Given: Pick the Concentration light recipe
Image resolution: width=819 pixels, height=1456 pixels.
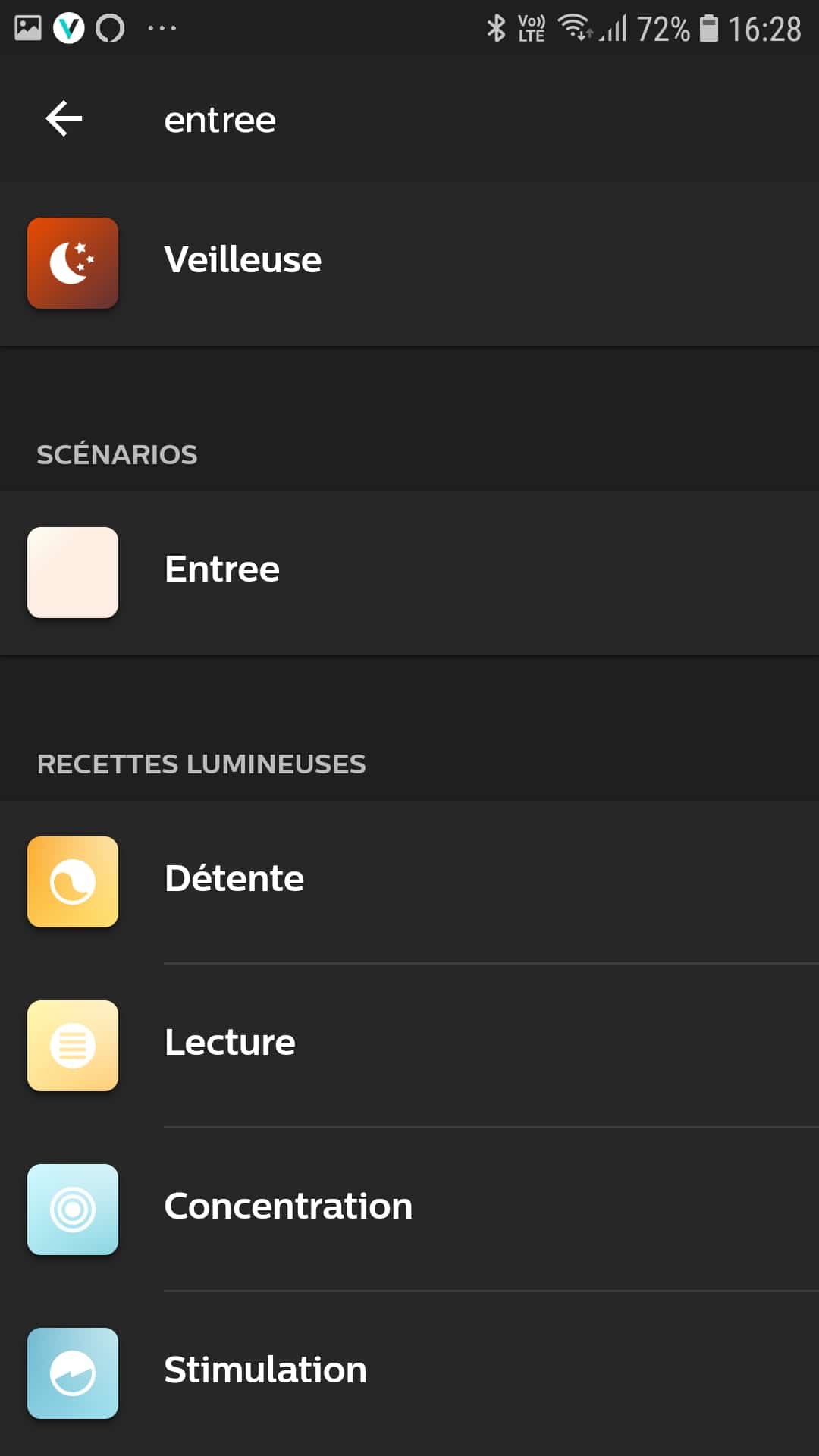Looking at the screenshot, I should (x=409, y=1210).
